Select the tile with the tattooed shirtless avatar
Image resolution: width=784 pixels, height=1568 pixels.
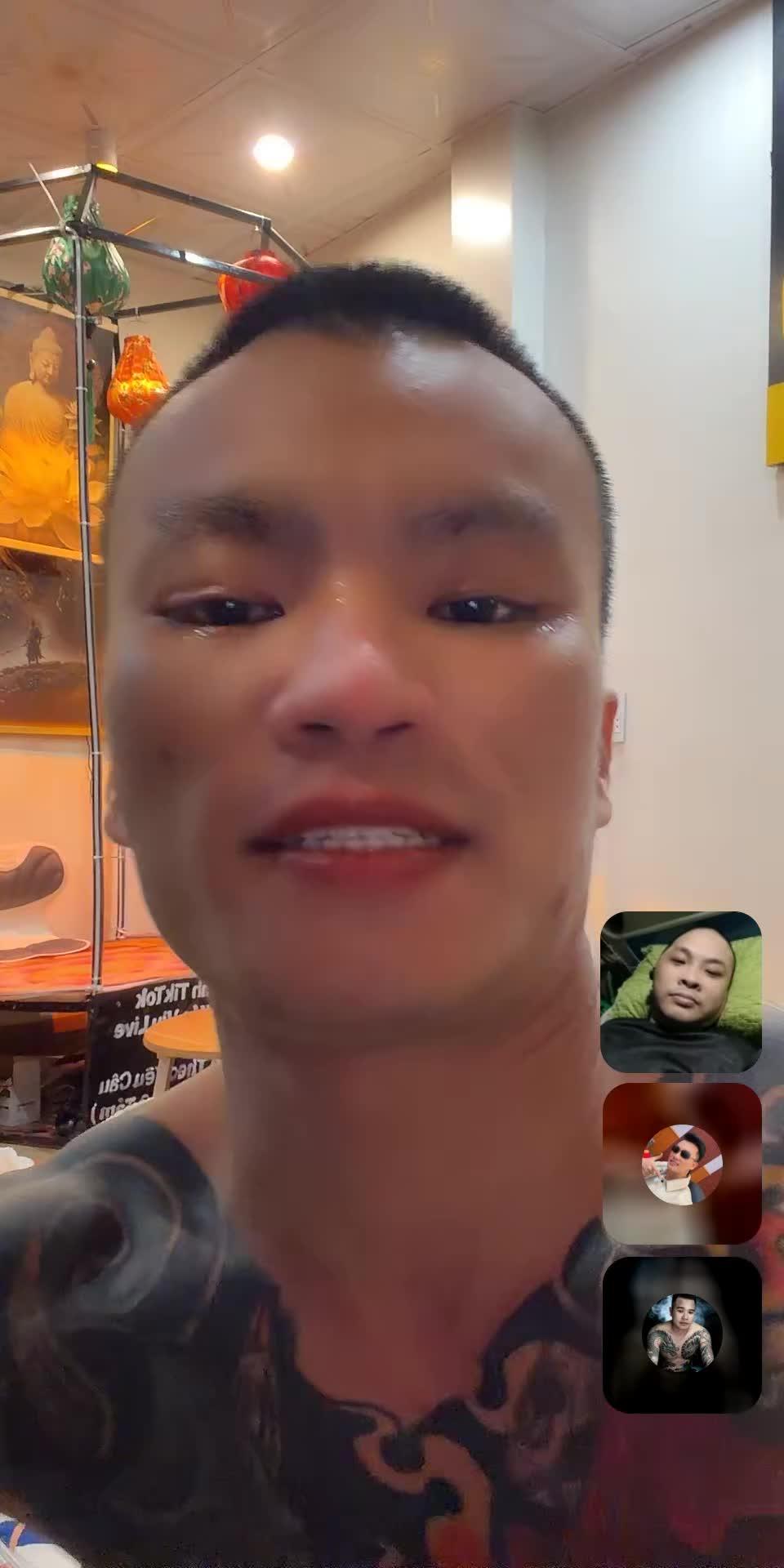[681, 1334]
